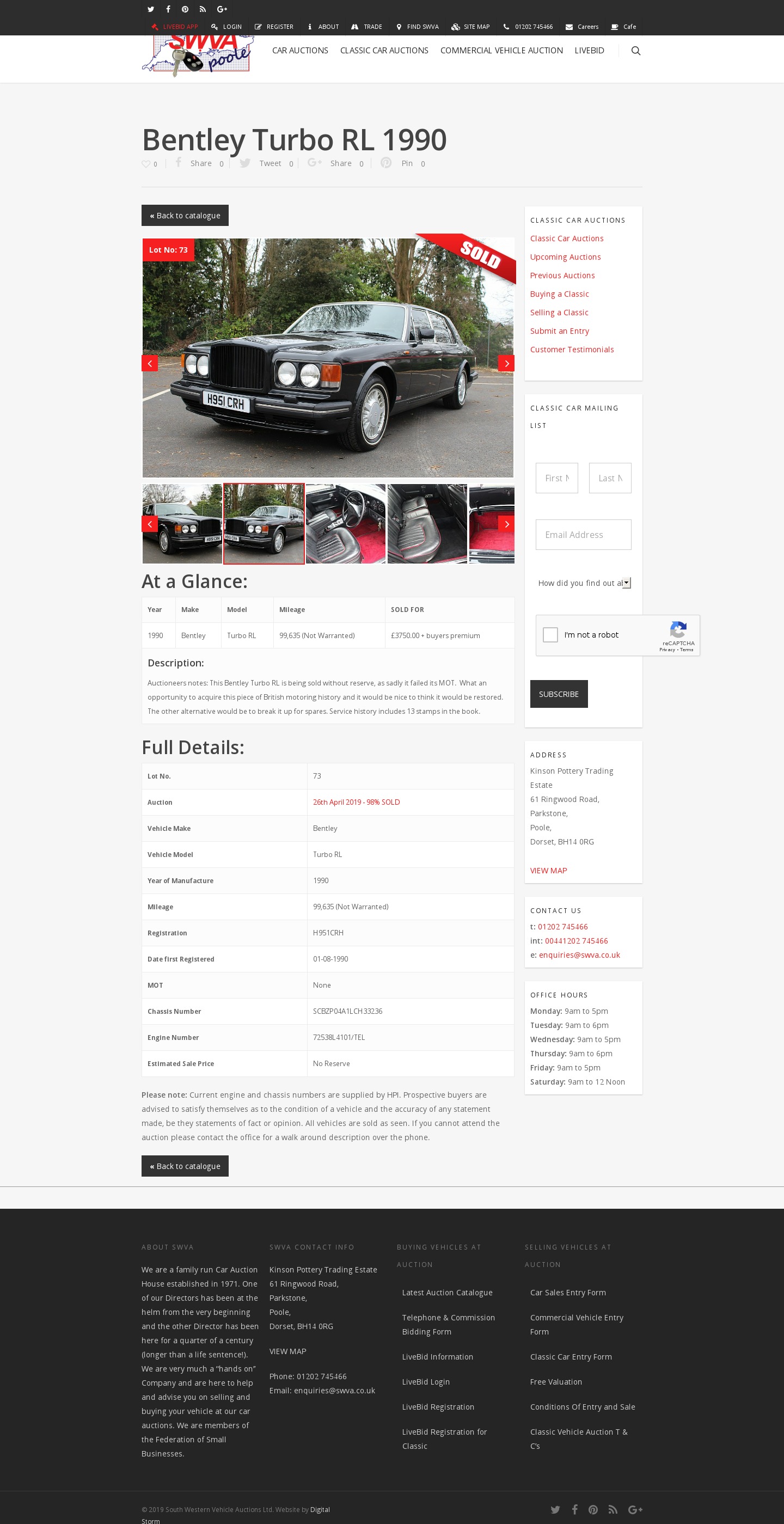Viewport: 784px width, 1524px height.
Task: Tap View Map in address sidebar
Action: click(548, 870)
